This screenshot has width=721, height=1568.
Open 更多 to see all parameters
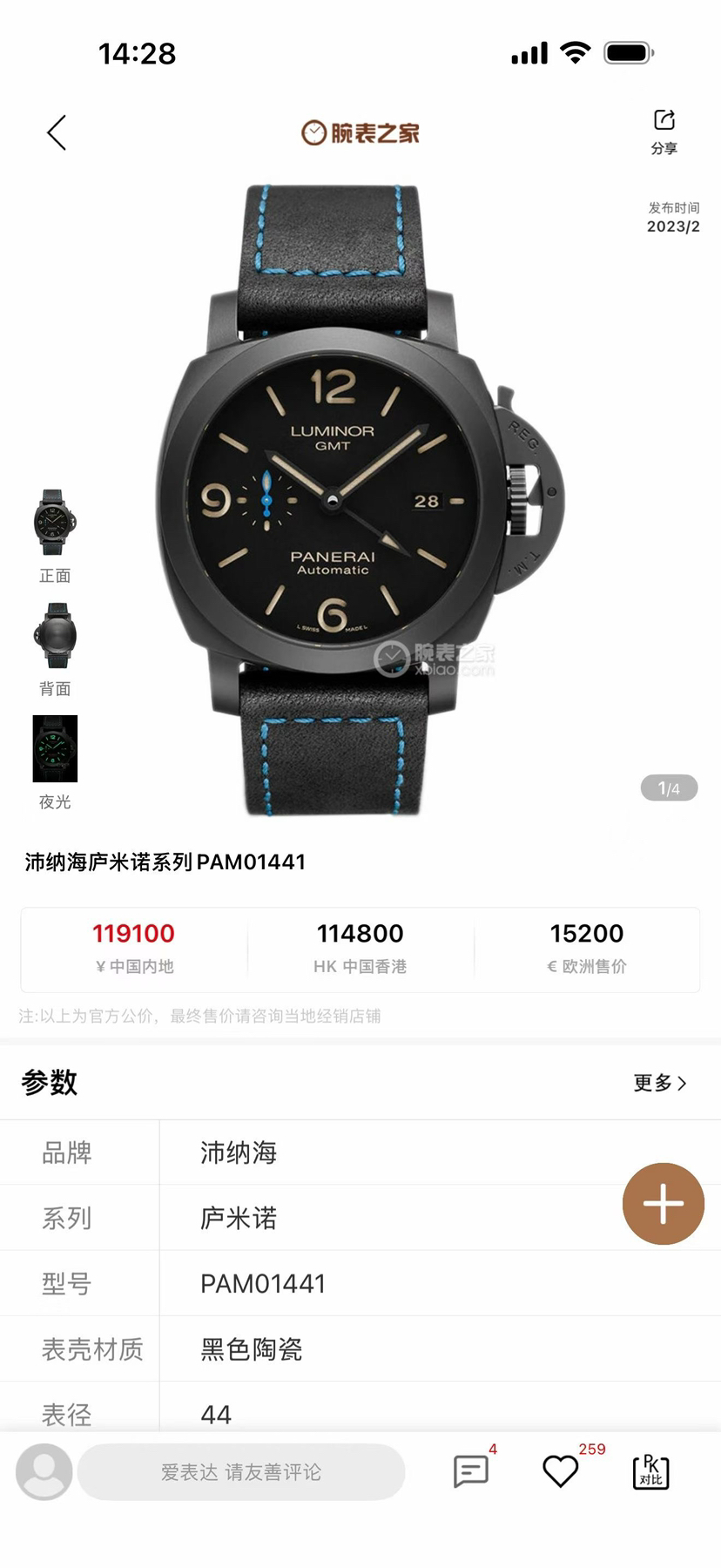click(x=659, y=1083)
